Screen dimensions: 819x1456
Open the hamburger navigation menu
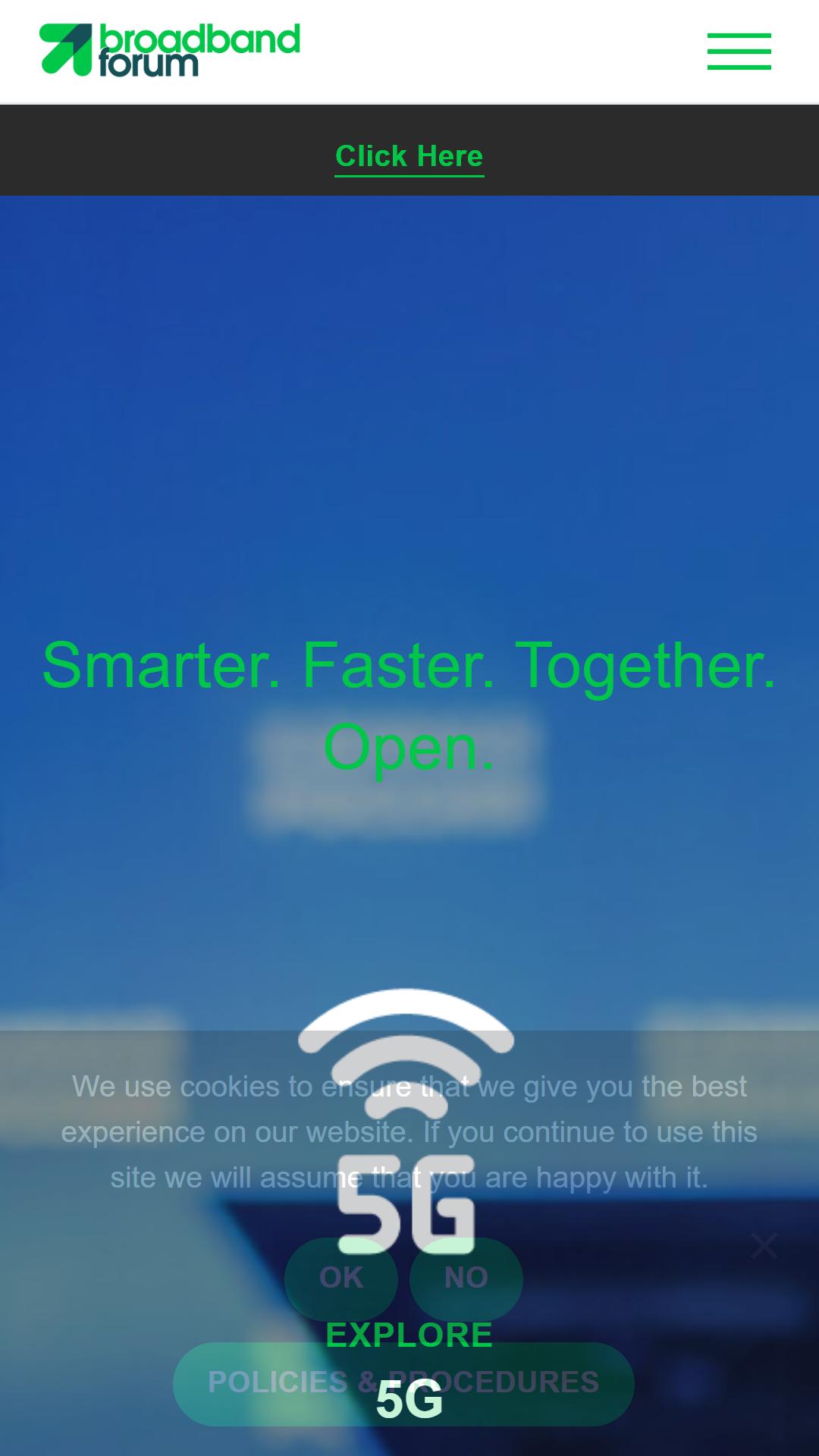[x=739, y=52]
